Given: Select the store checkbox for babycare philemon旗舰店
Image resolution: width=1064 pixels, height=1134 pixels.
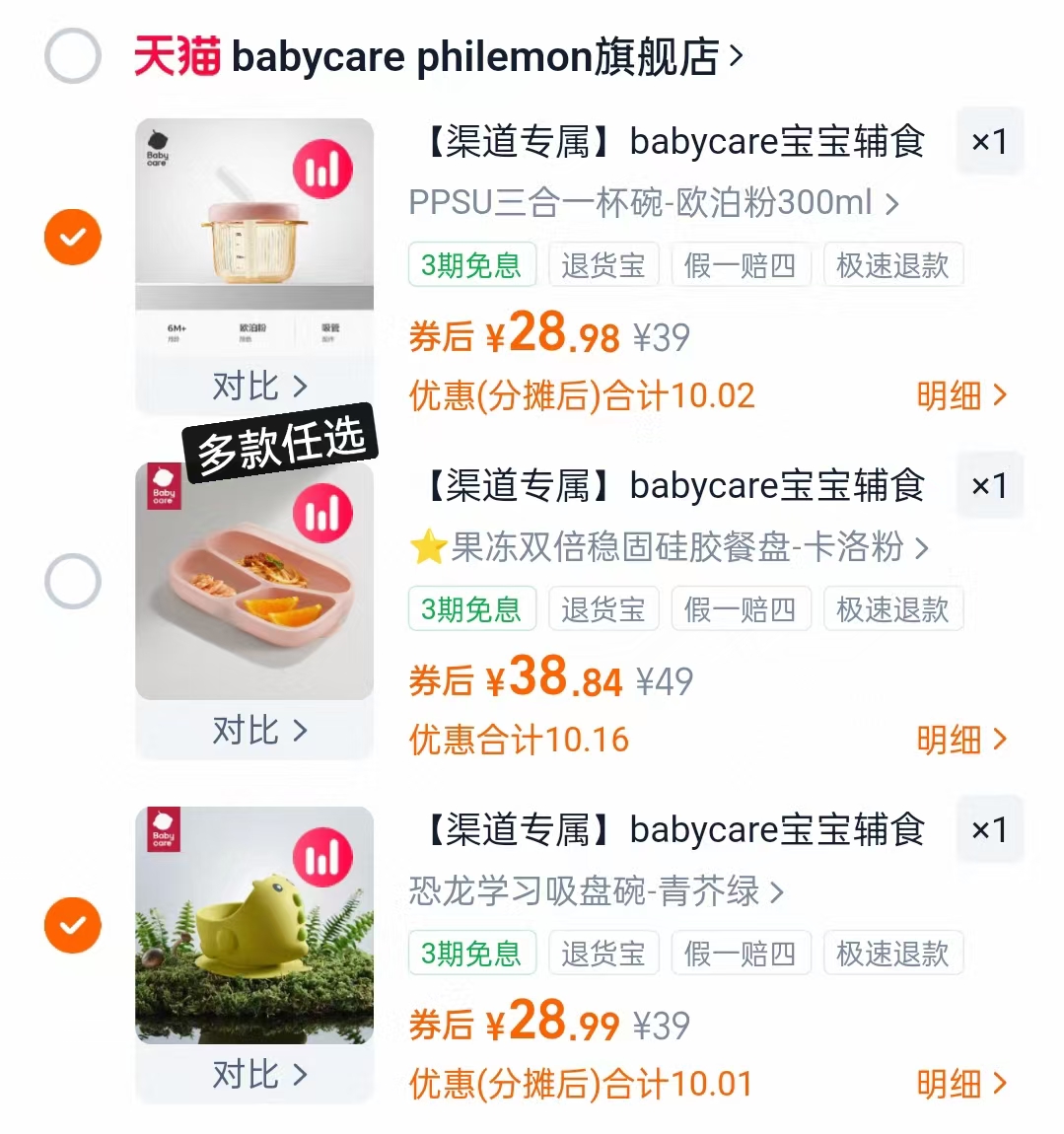Looking at the screenshot, I should click(x=71, y=57).
